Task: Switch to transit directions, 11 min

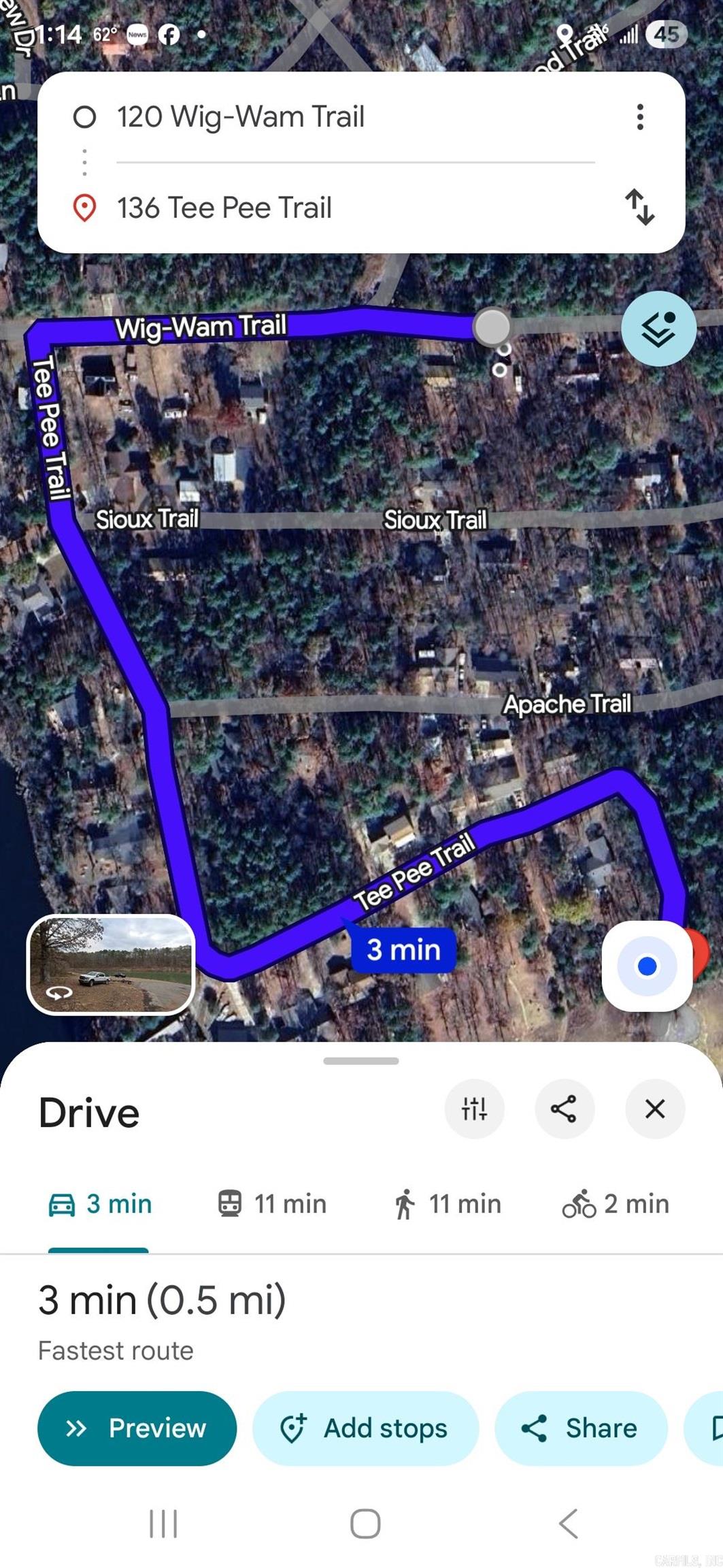Action: coord(272,1204)
